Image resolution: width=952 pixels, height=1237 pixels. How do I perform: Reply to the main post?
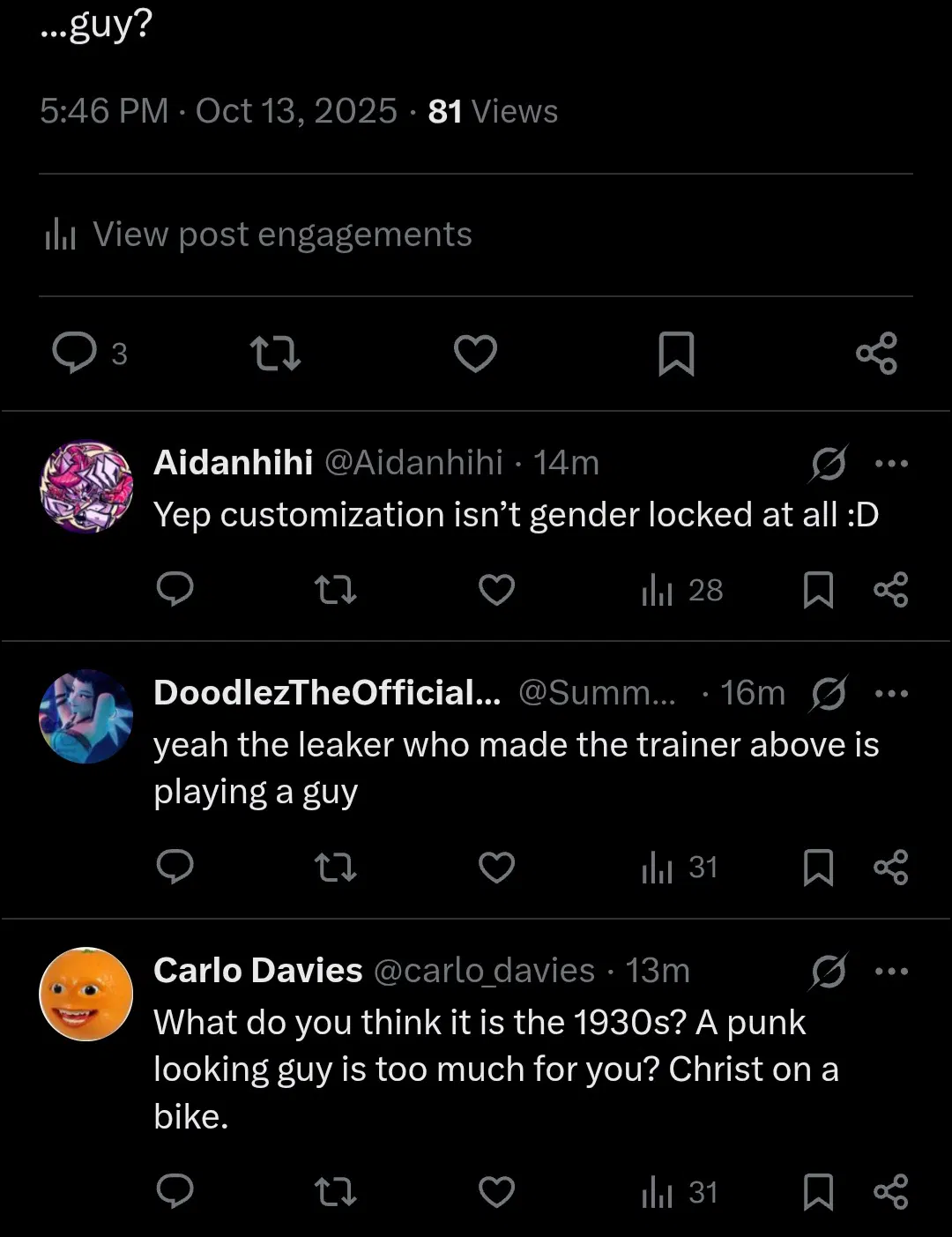click(75, 354)
